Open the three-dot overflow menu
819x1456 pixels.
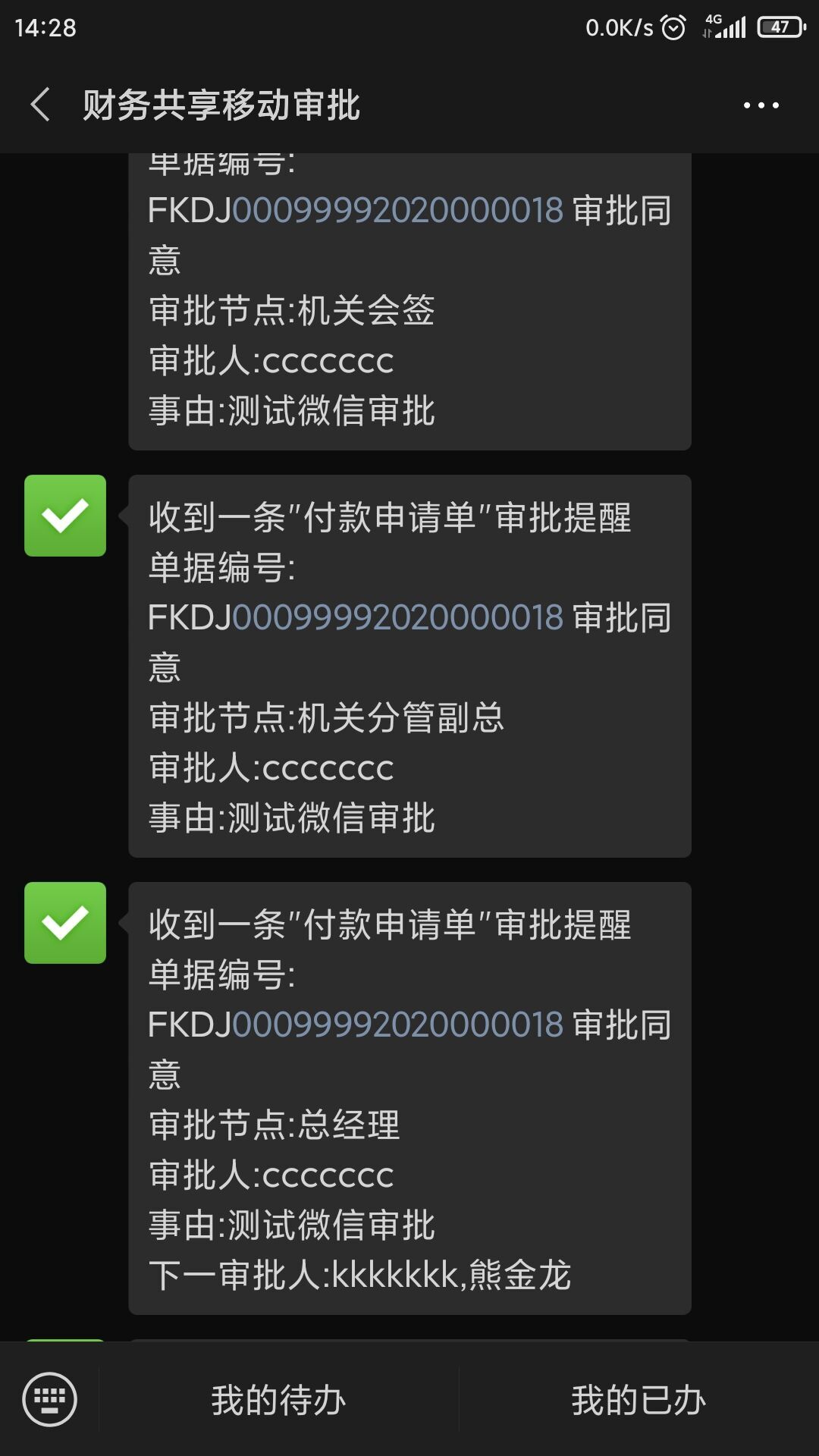(x=761, y=105)
